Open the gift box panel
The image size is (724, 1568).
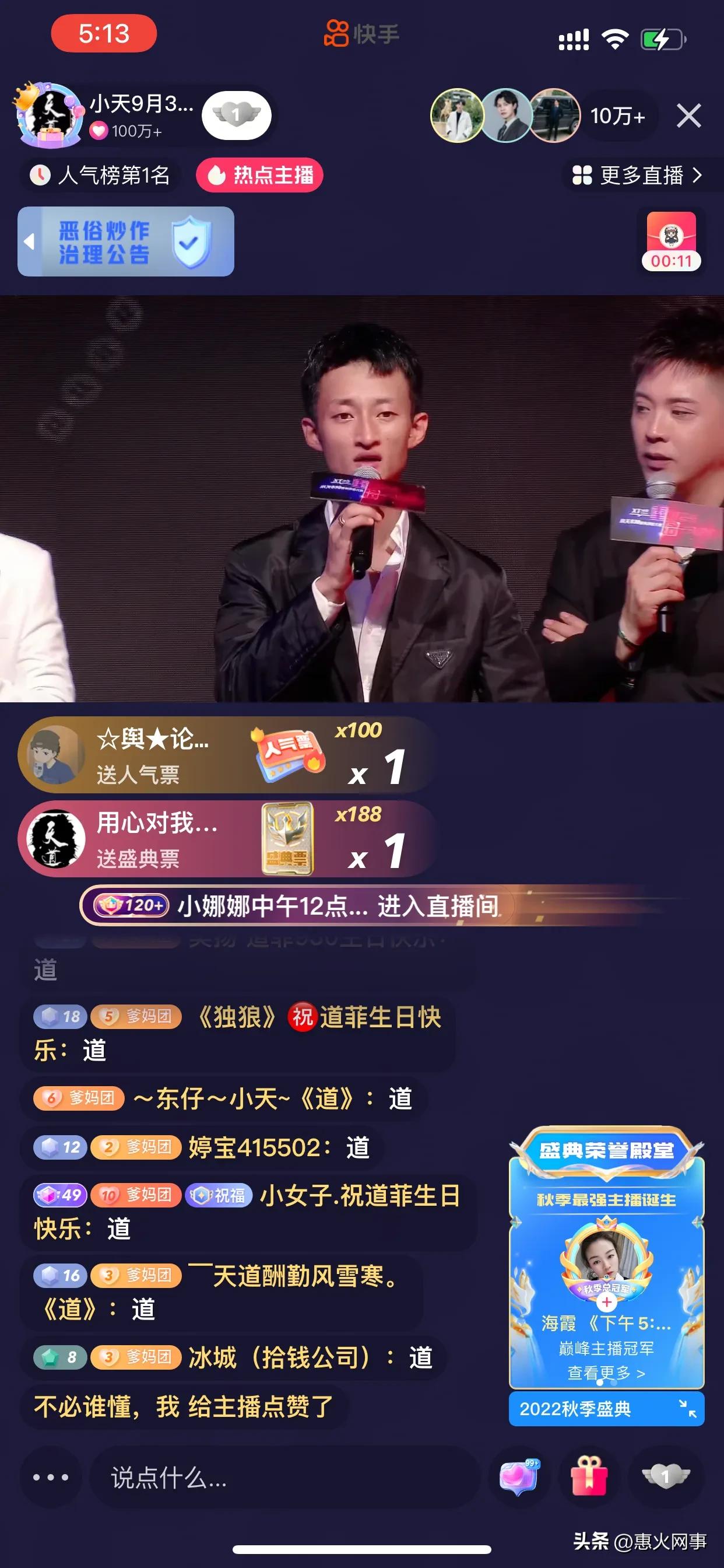click(x=588, y=1475)
